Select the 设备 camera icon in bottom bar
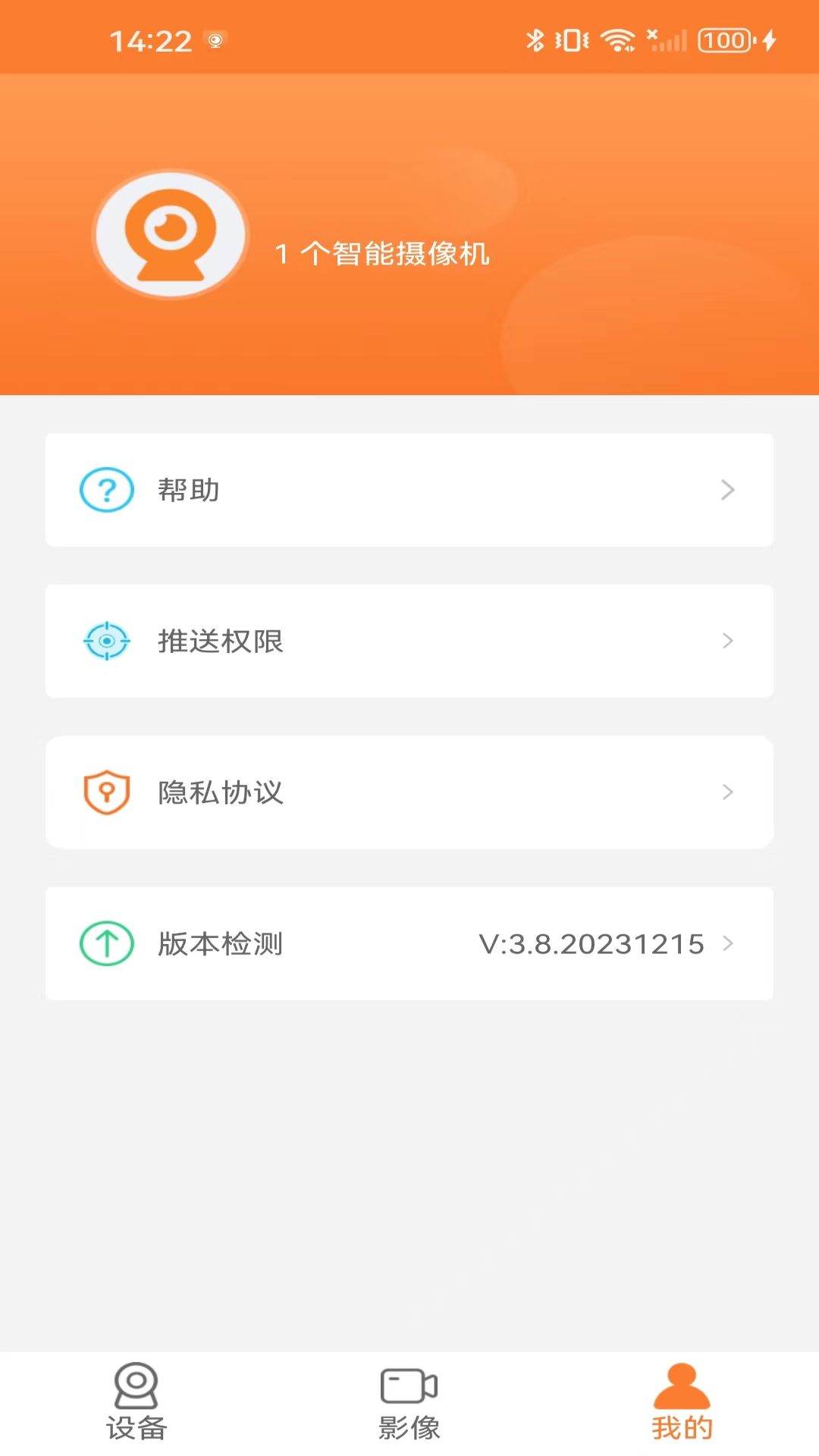819x1456 pixels. click(136, 1385)
